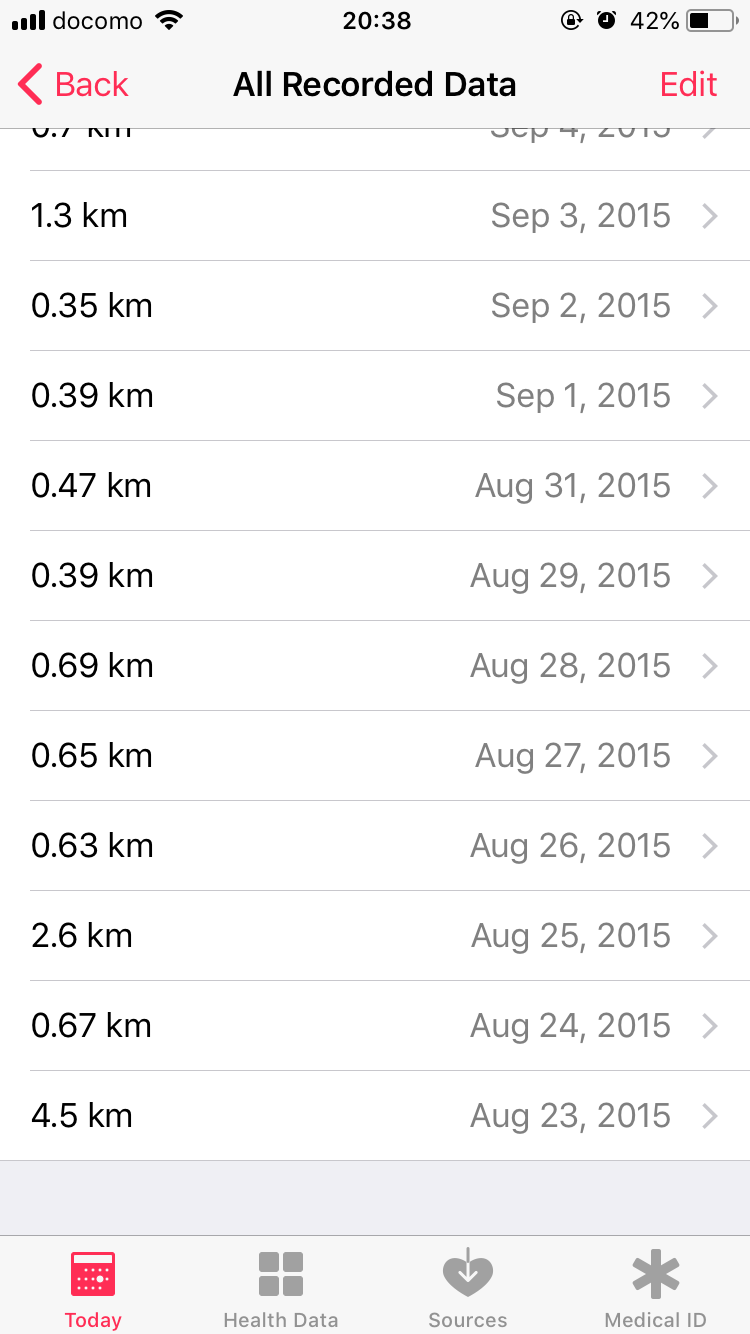Open the Sources tab
750x1334 pixels.
[x=468, y=1288]
